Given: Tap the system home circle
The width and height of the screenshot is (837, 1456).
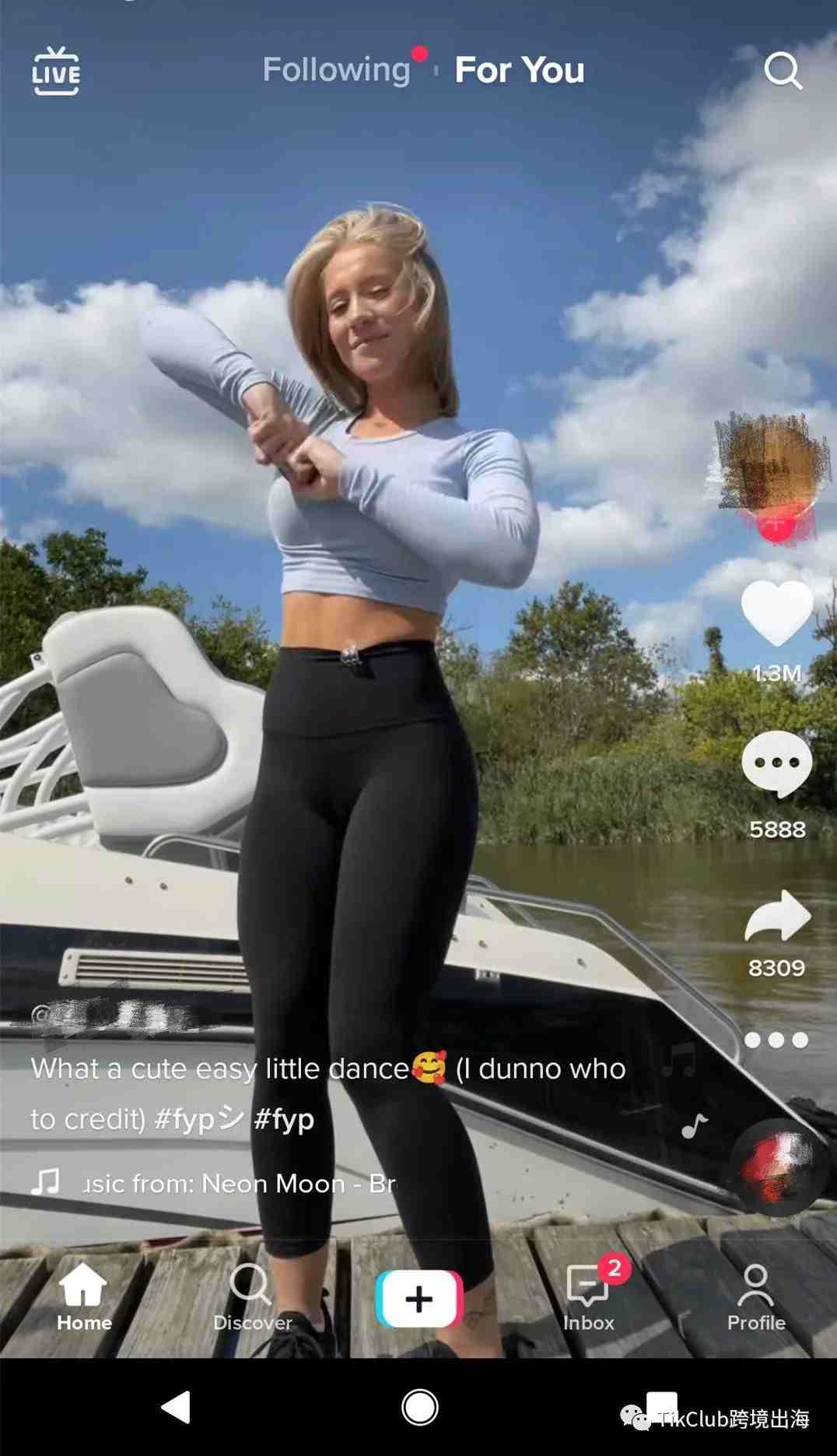Looking at the screenshot, I should (419, 1407).
